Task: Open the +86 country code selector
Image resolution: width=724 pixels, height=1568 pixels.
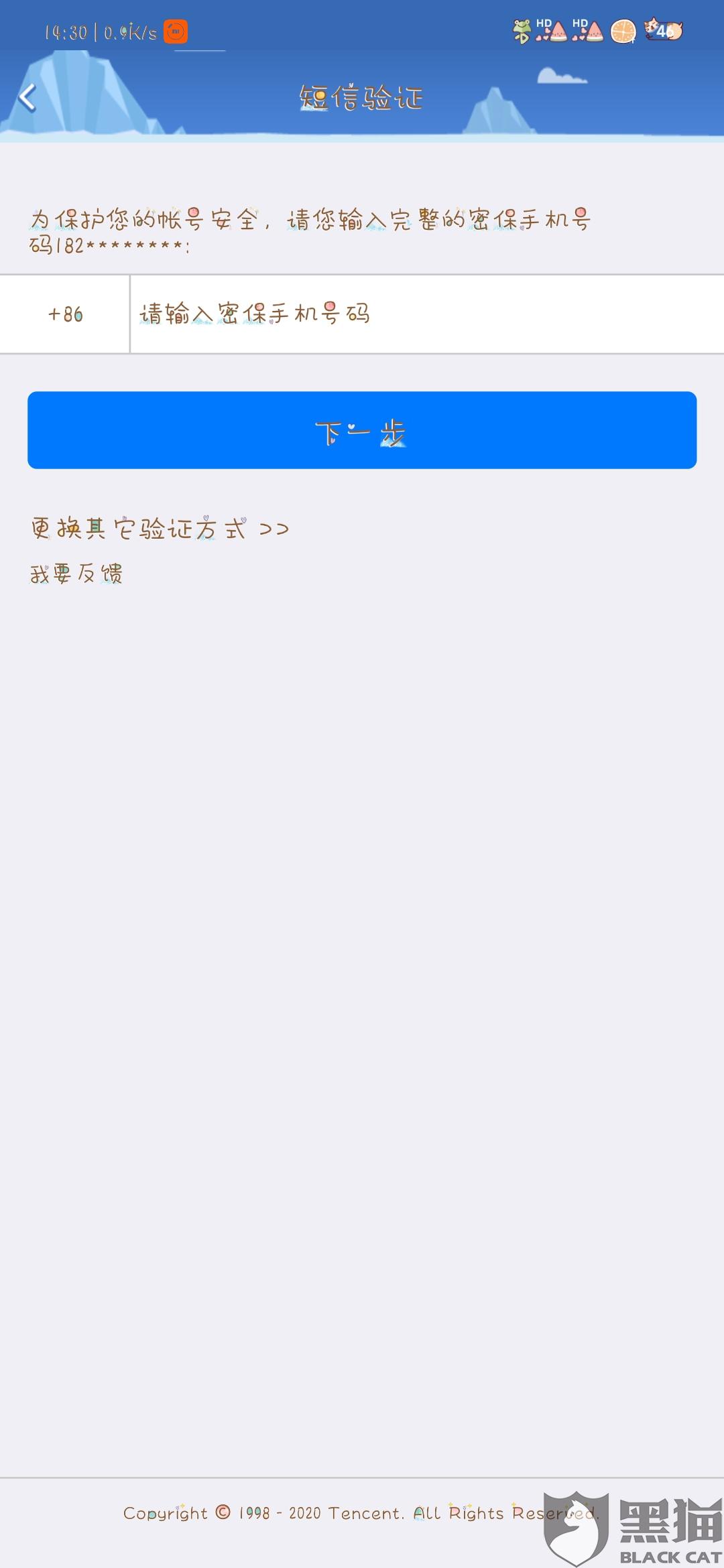Action: click(65, 314)
